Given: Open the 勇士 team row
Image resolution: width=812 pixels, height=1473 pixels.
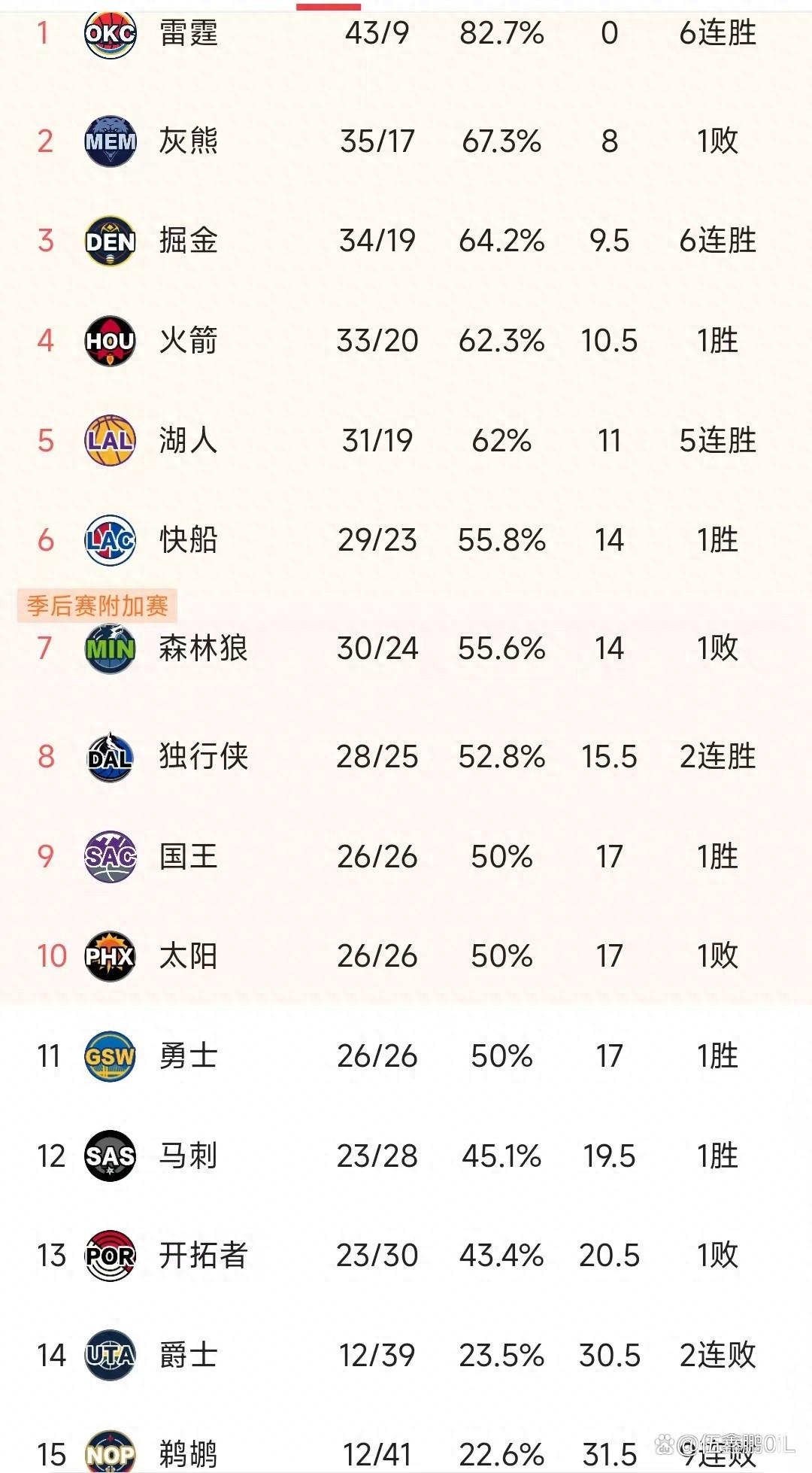Looking at the screenshot, I should coord(406,1056).
